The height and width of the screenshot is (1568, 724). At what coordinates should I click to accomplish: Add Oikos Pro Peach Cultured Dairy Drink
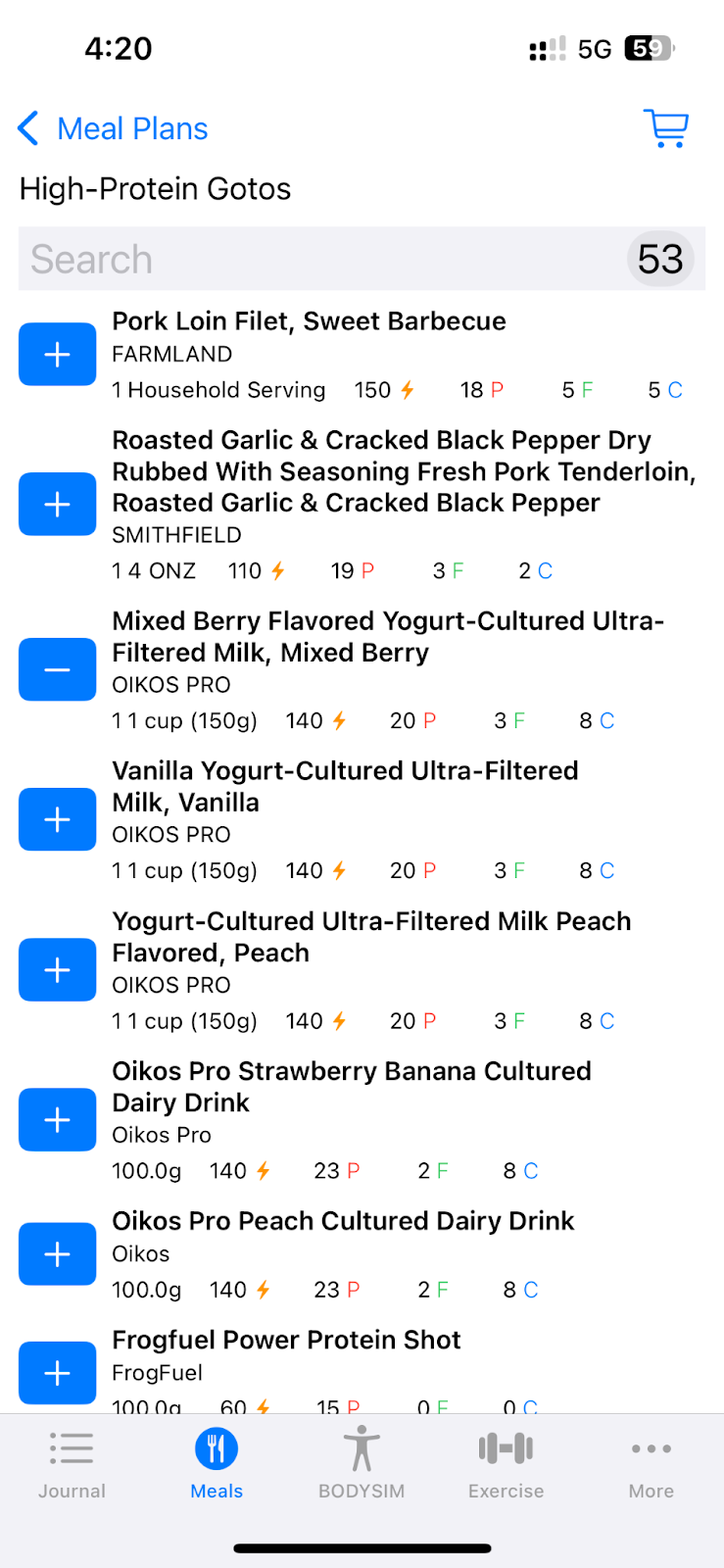58,1253
